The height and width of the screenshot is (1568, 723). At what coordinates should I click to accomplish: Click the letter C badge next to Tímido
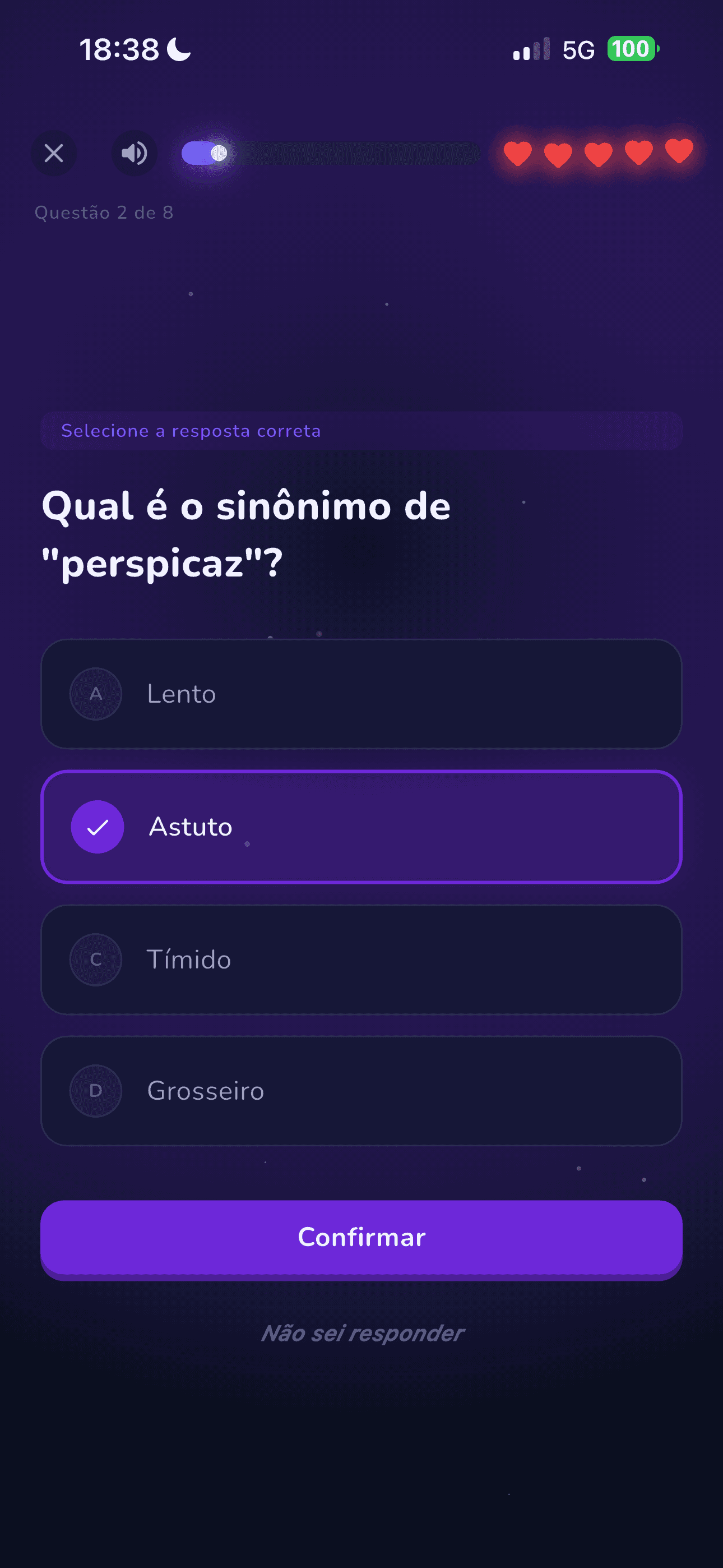(95, 960)
